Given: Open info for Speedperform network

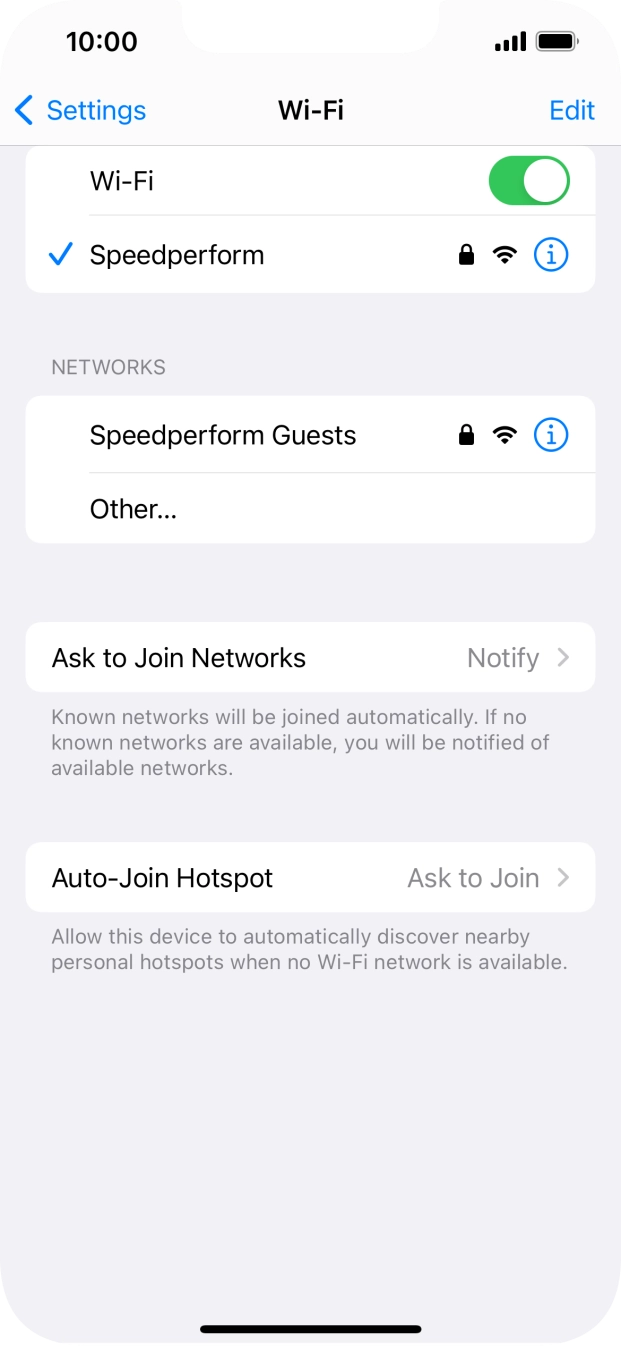Looking at the screenshot, I should 551,255.
